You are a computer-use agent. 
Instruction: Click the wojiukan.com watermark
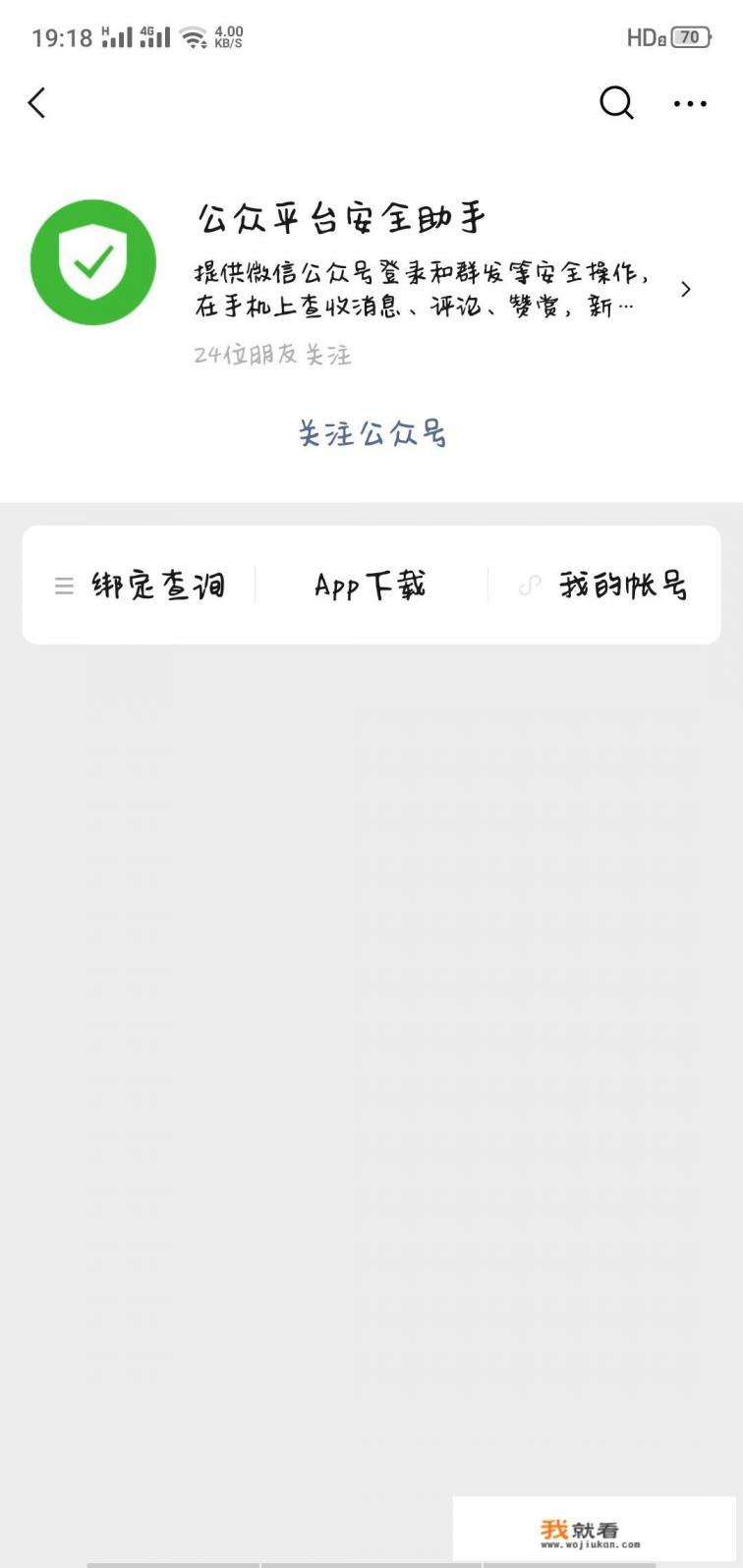tap(591, 1530)
